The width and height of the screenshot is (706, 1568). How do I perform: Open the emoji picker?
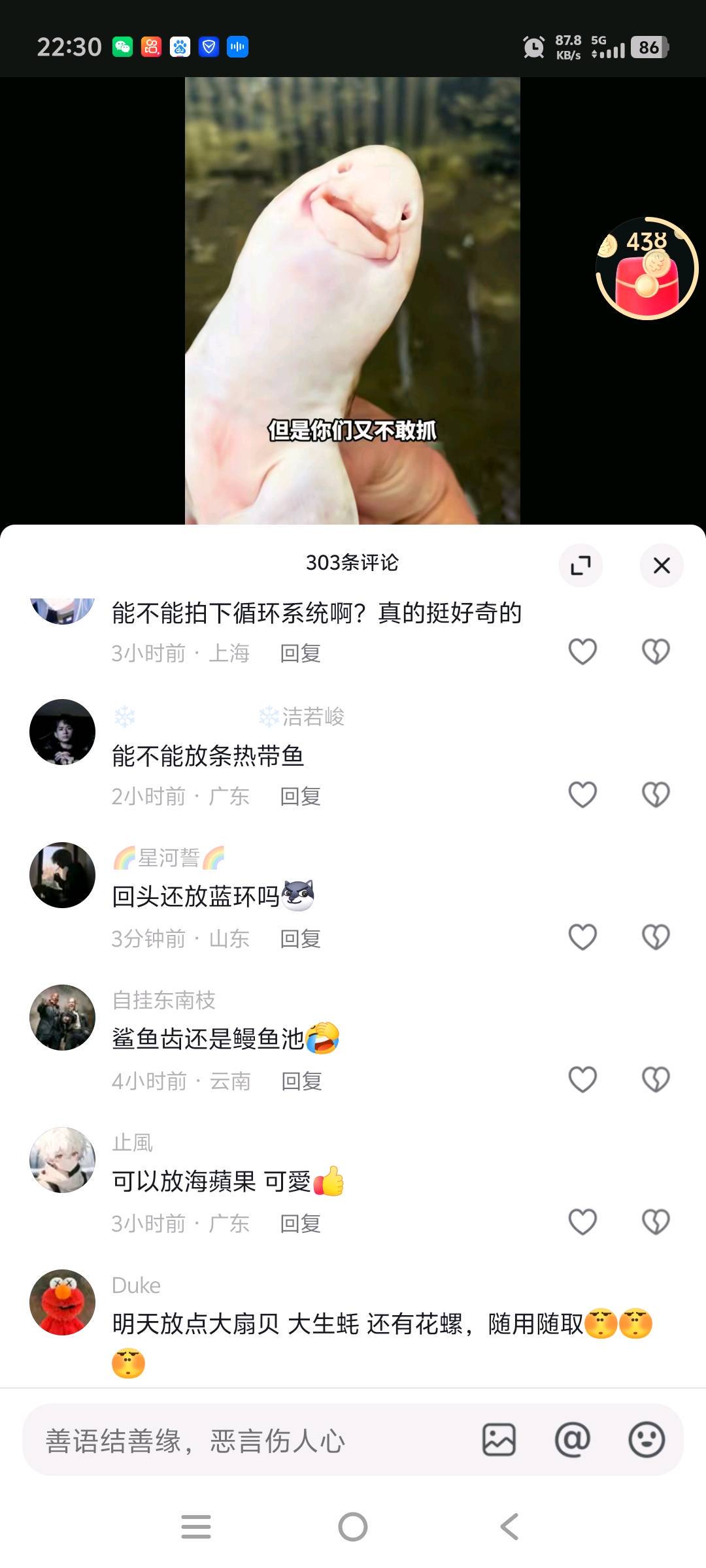(x=647, y=1440)
